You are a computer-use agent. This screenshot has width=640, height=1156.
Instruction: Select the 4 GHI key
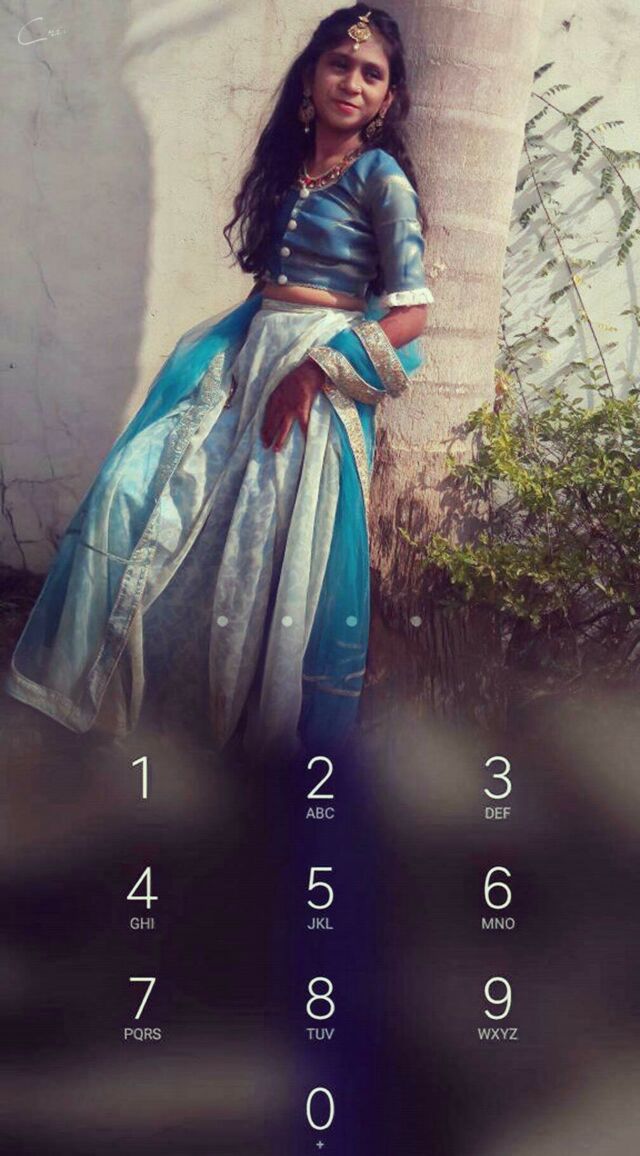click(x=142, y=897)
